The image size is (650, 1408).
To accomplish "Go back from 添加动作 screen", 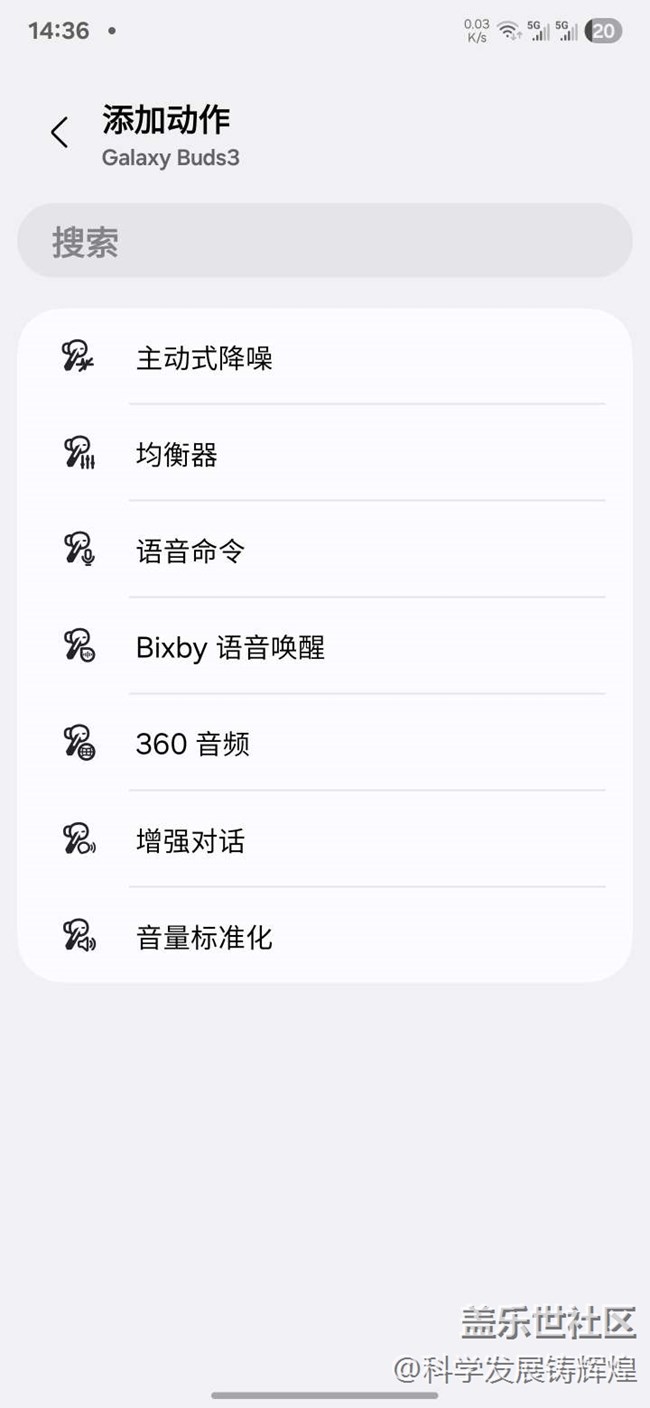I will [60, 132].
